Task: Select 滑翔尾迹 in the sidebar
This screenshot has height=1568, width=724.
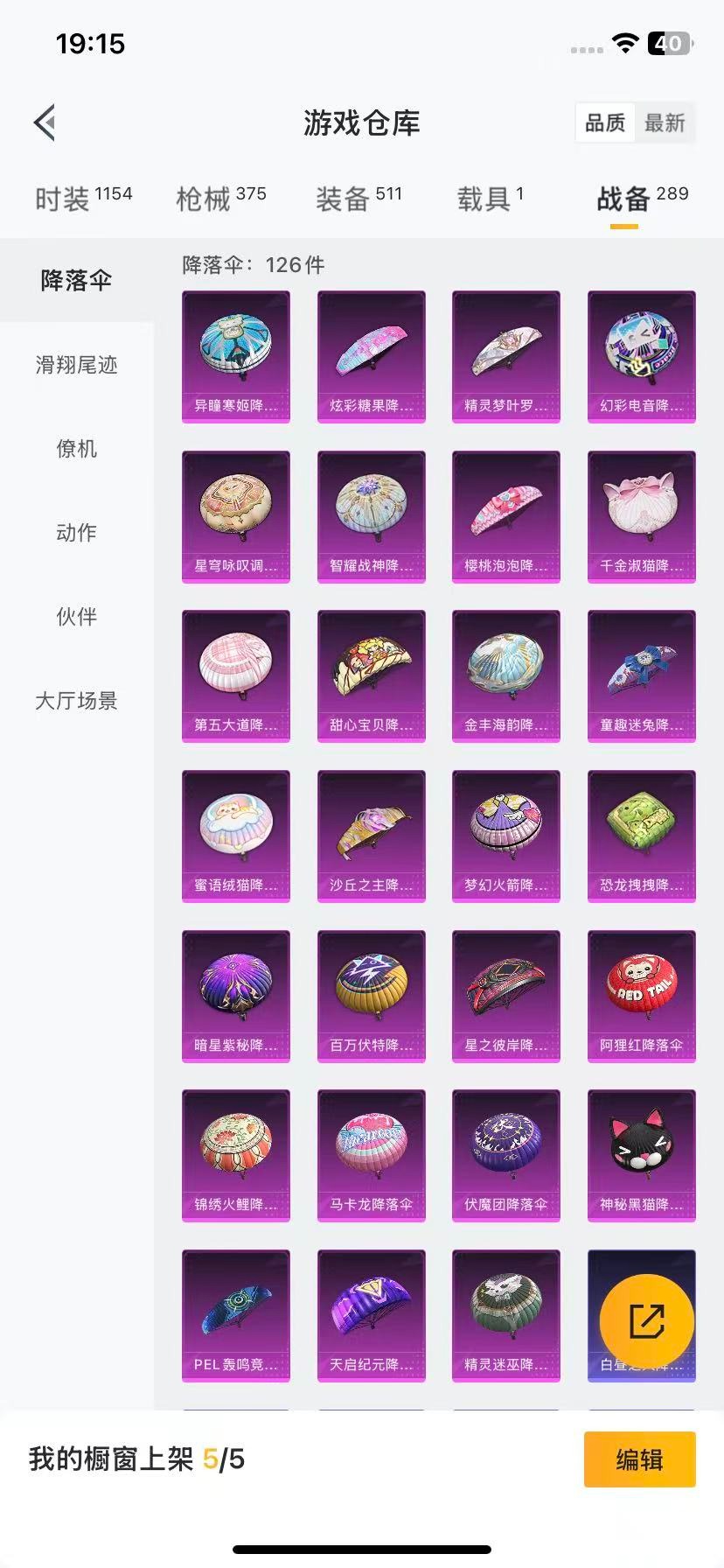Action: (76, 366)
